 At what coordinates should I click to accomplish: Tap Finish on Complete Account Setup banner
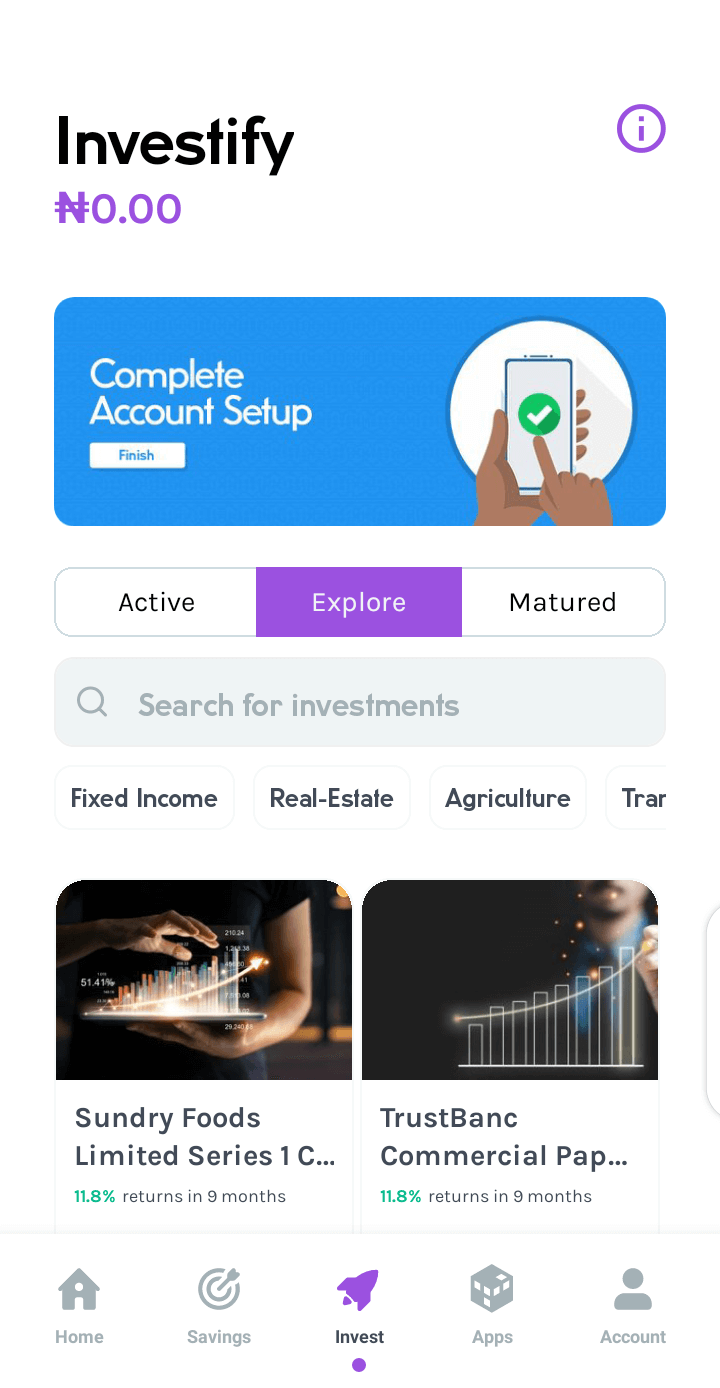[137, 456]
